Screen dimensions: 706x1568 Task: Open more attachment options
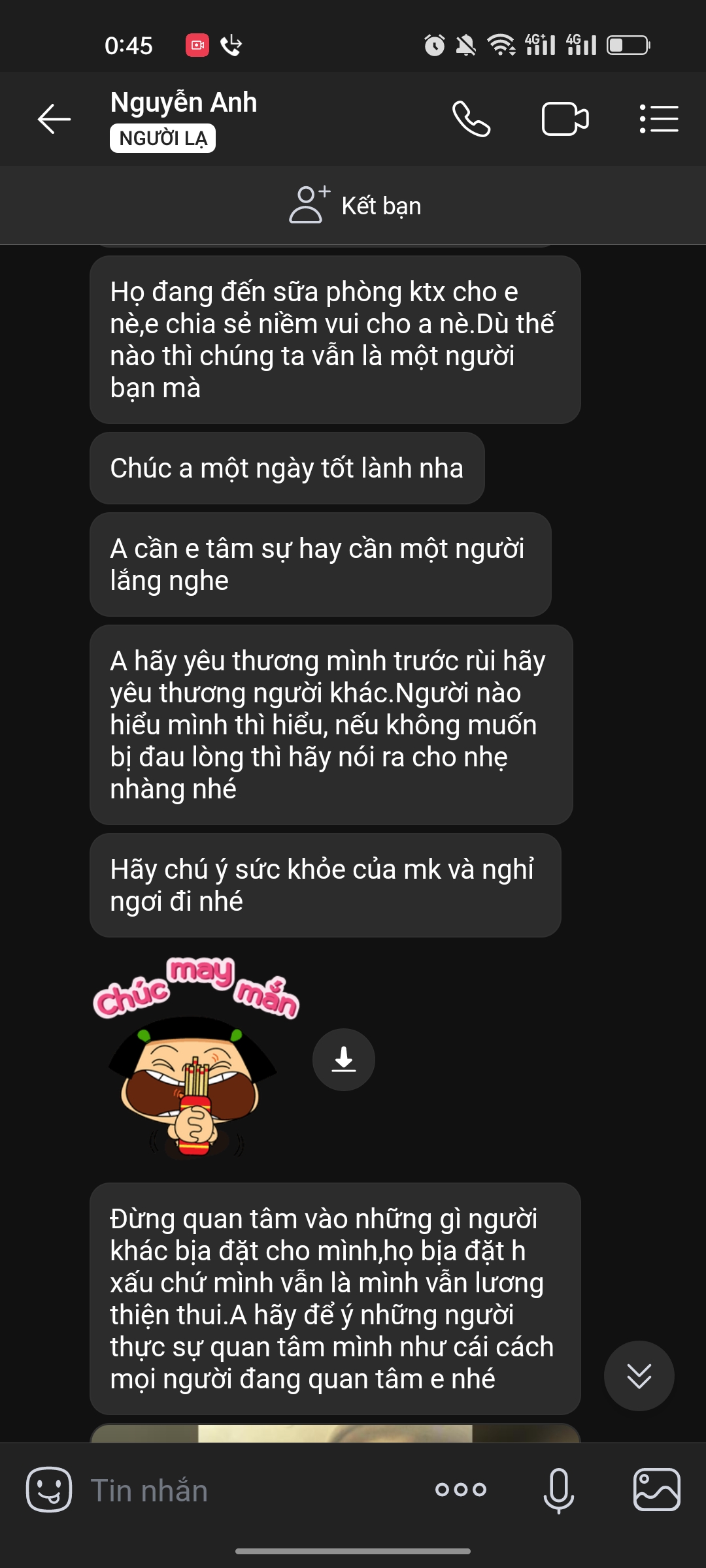pos(461,1490)
